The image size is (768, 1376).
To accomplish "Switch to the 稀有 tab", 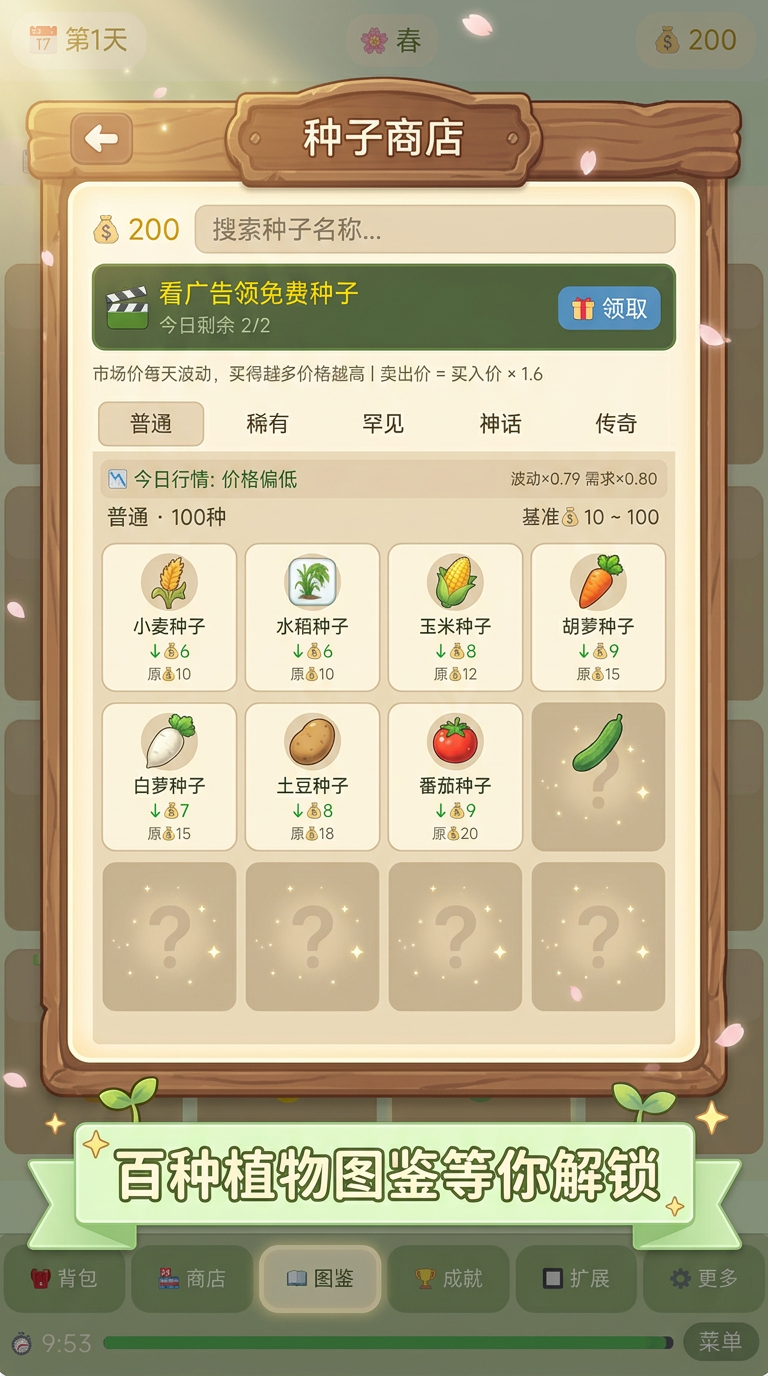I will tap(267, 424).
